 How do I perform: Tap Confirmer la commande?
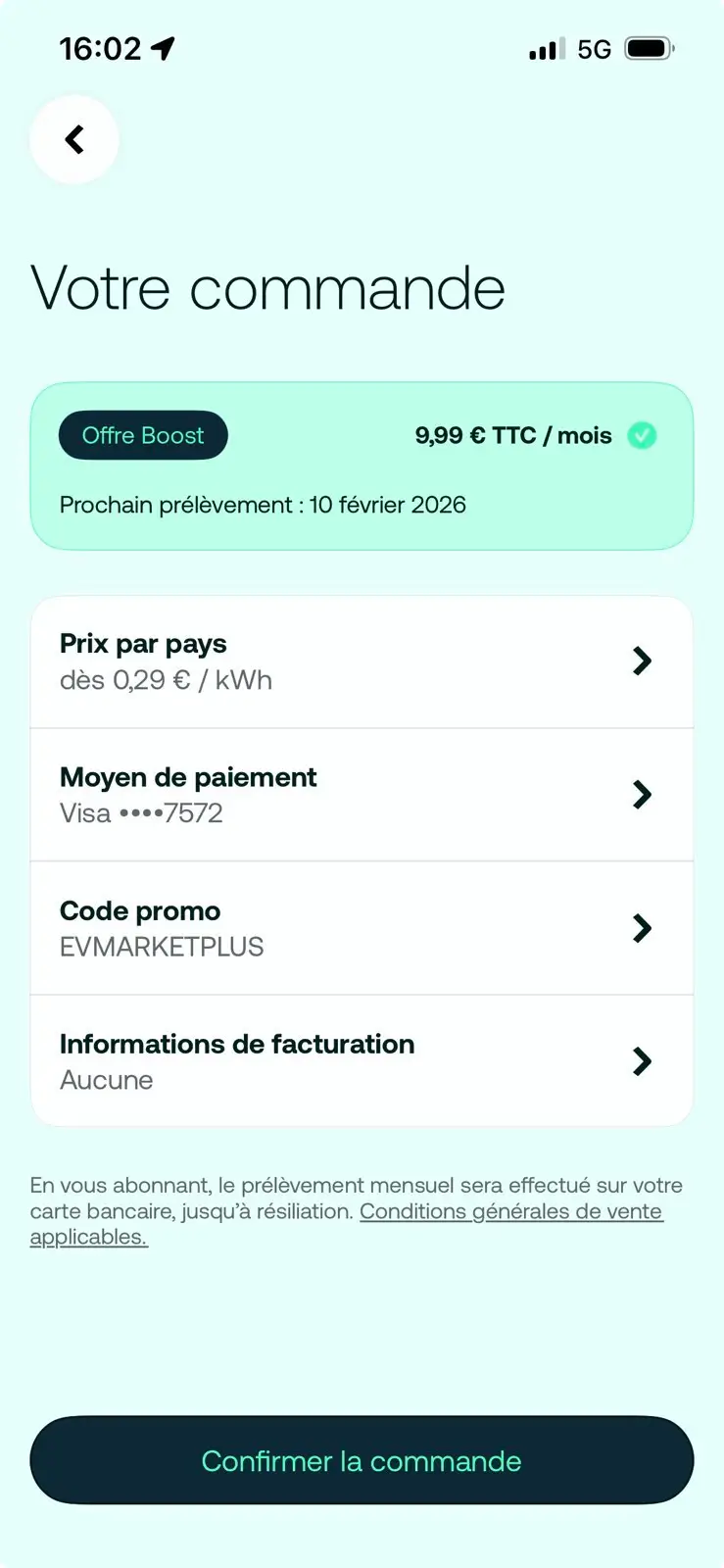pyautogui.click(x=362, y=1460)
